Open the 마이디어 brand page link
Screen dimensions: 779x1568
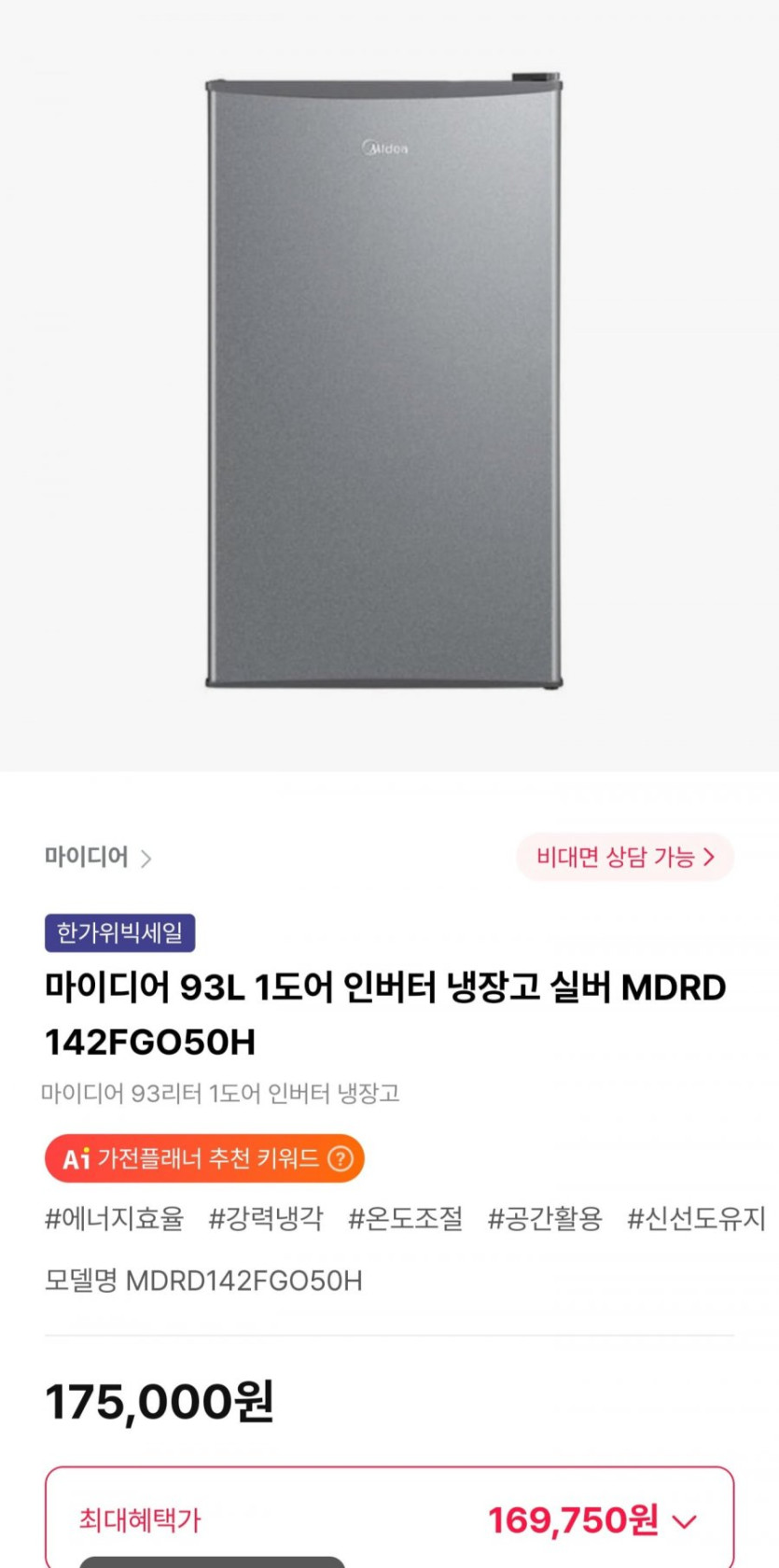point(97,857)
